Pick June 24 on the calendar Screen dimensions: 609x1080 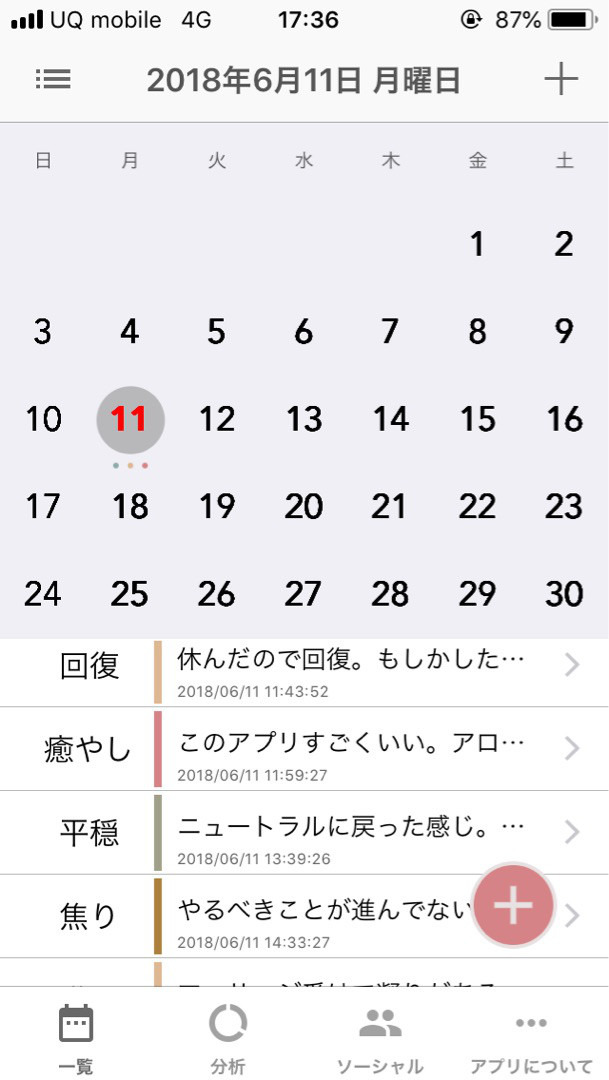click(x=43, y=594)
